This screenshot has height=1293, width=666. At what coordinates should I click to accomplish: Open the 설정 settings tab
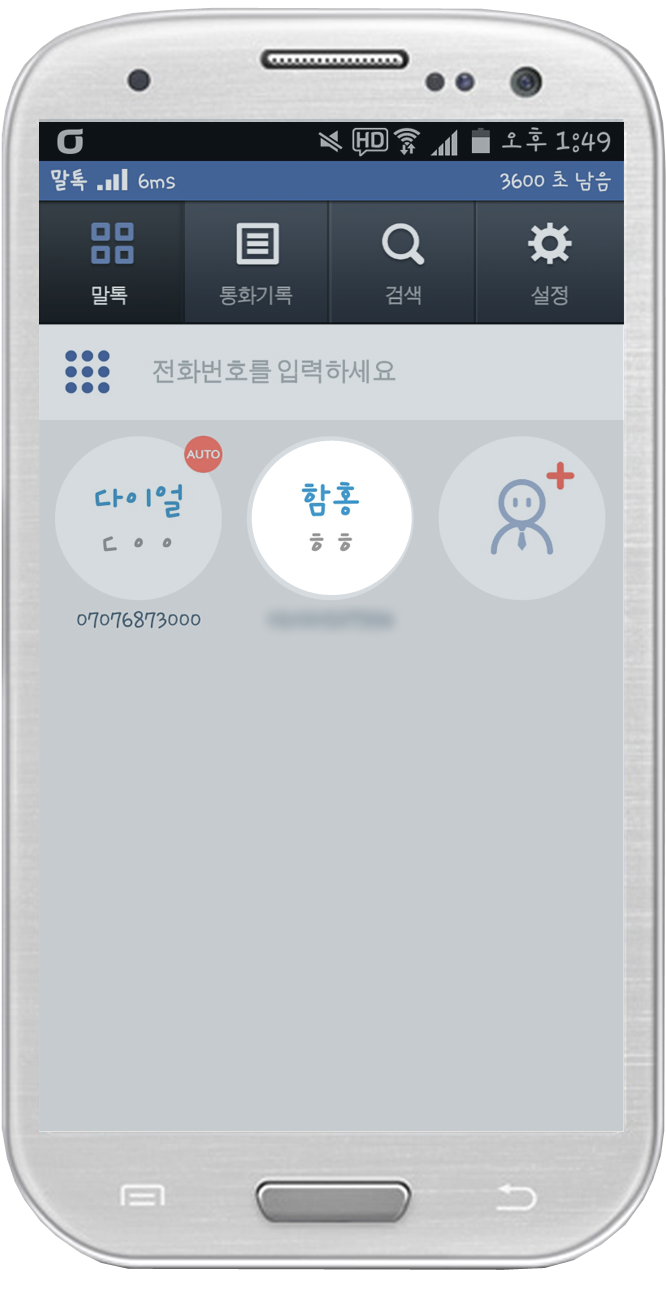[x=550, y=262]
